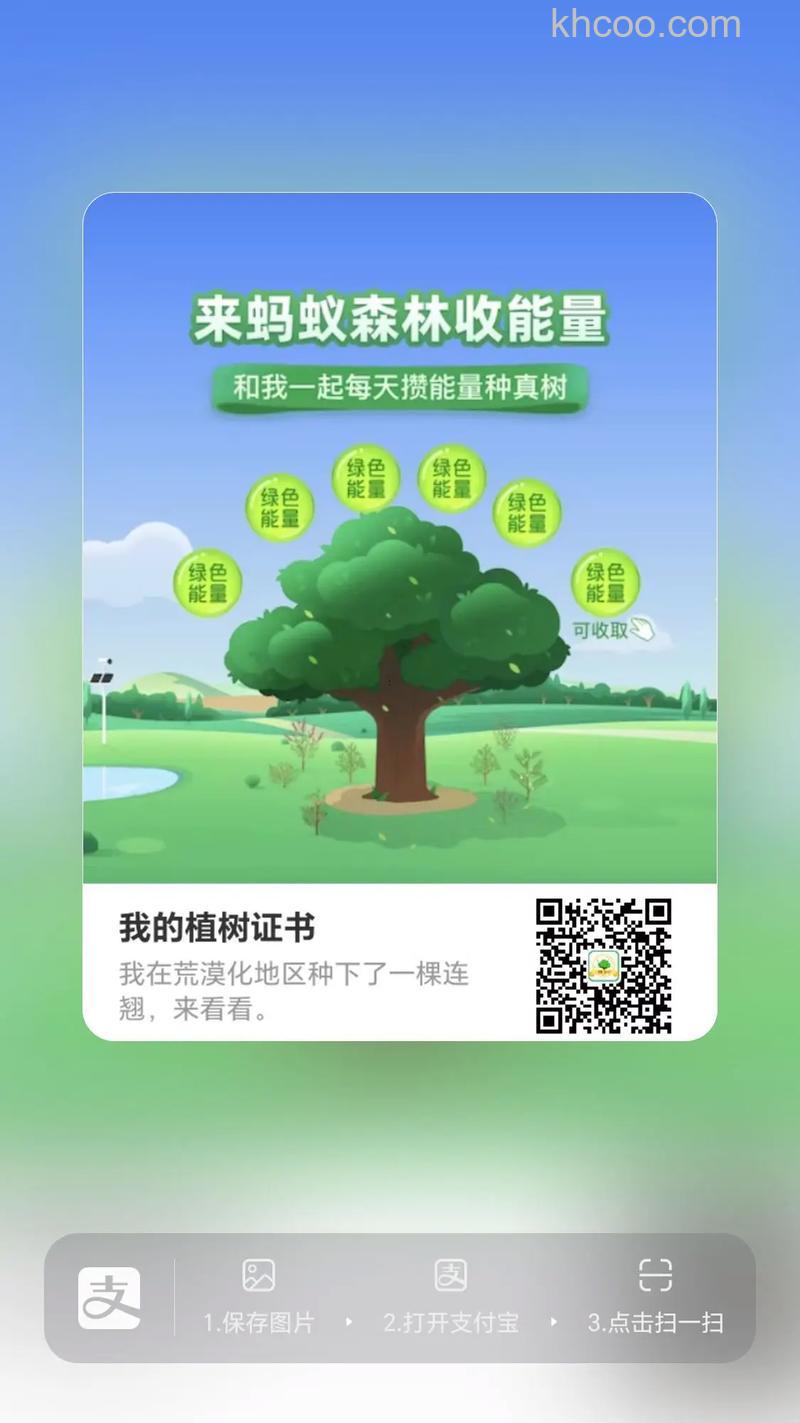
Task: Collect the topmost green energy bubble
Action: (x=366, y=478)
